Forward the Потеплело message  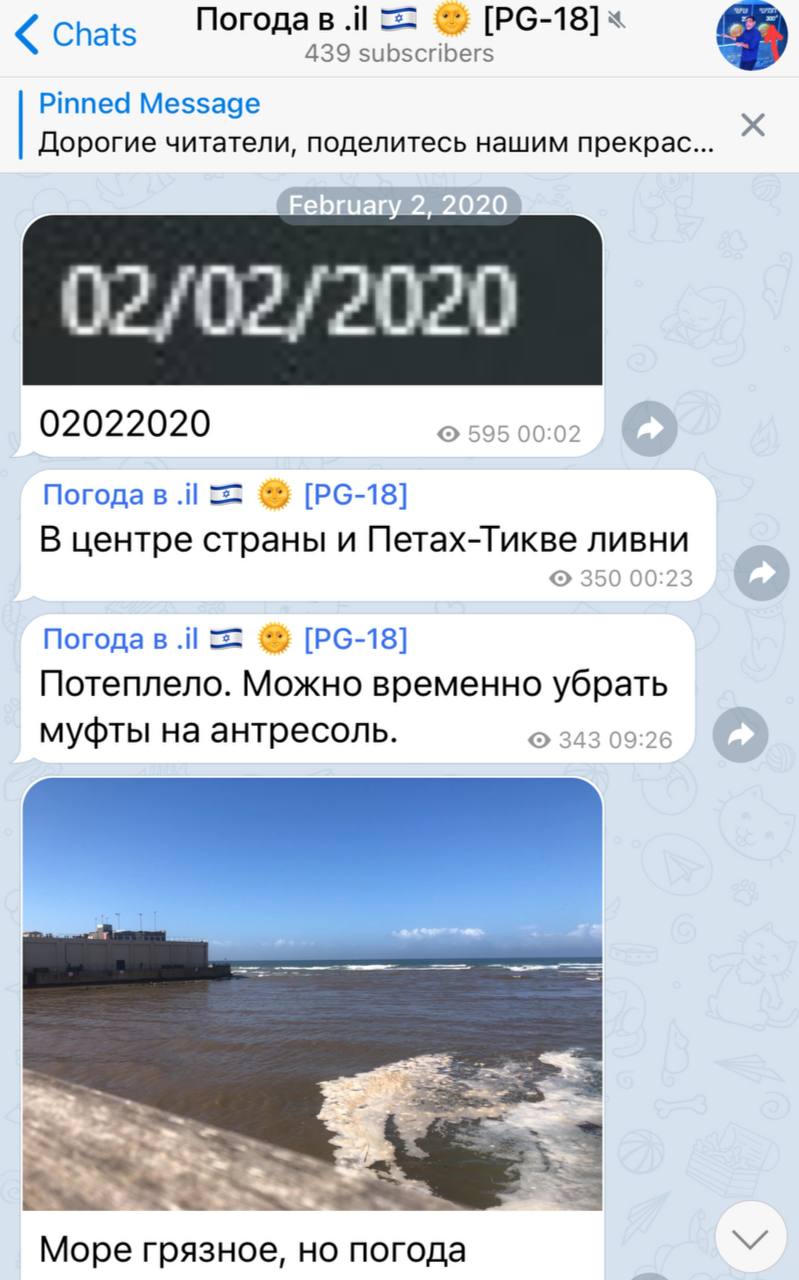[x=740, y=735]
